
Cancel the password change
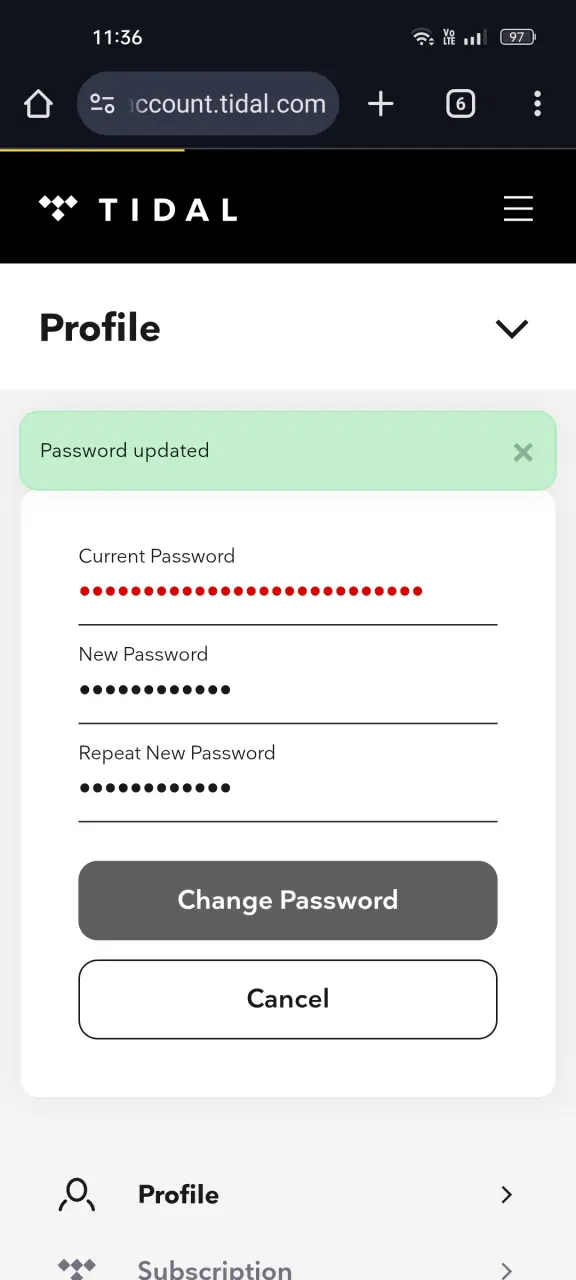288,999
